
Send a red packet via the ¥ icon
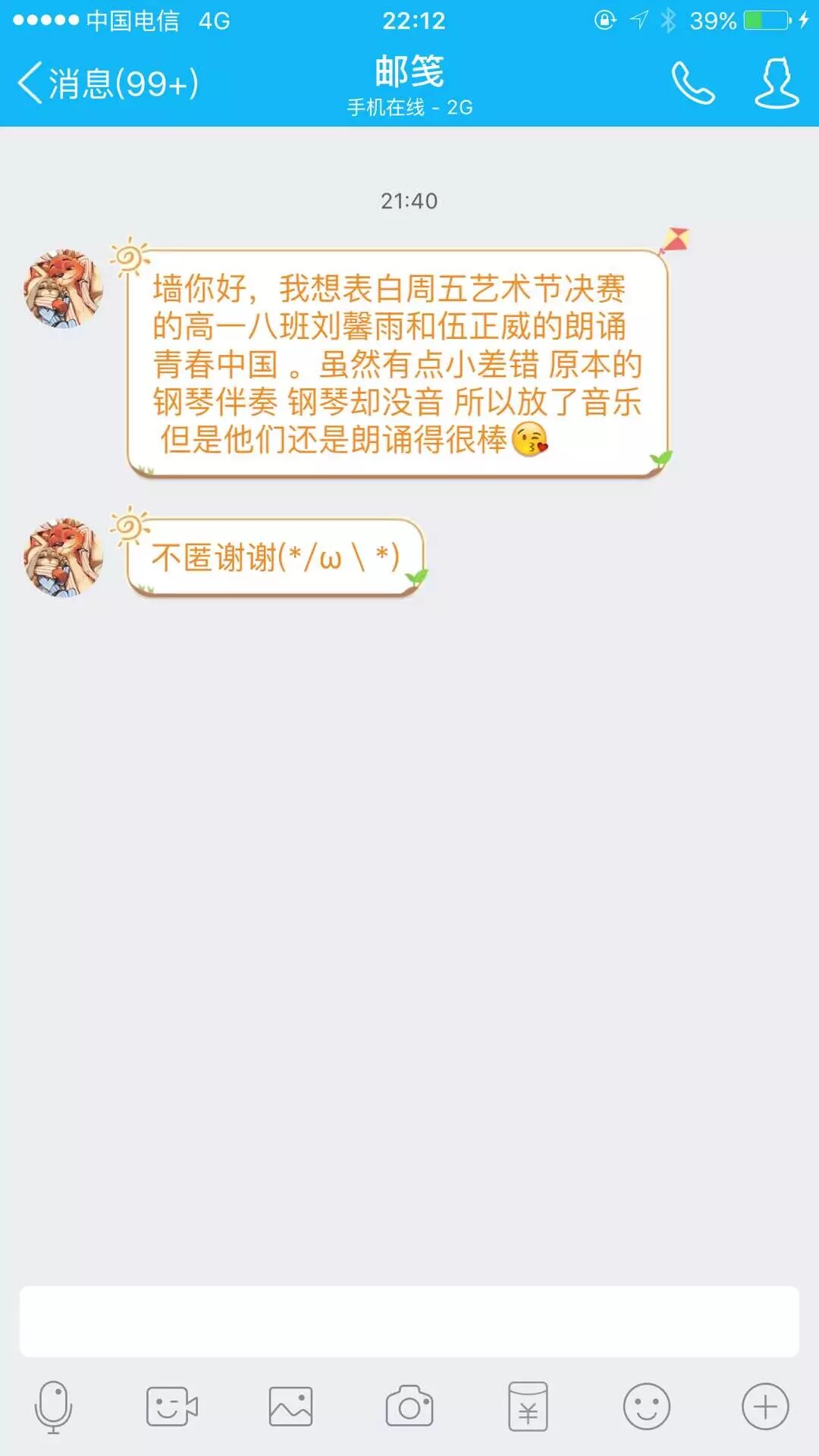coord(528,1407)
